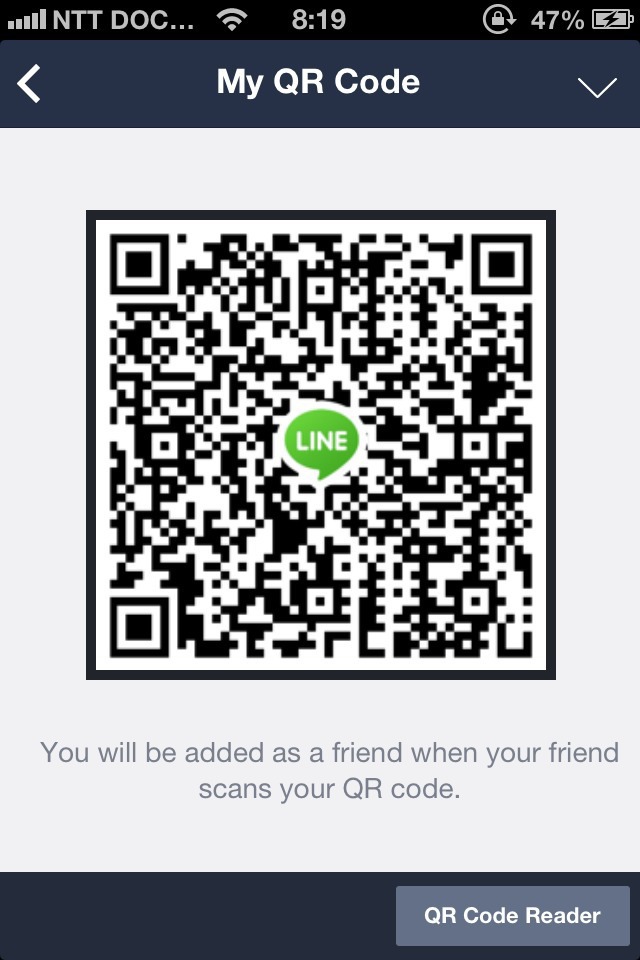Open the QR Code Reader

(512, 915)
